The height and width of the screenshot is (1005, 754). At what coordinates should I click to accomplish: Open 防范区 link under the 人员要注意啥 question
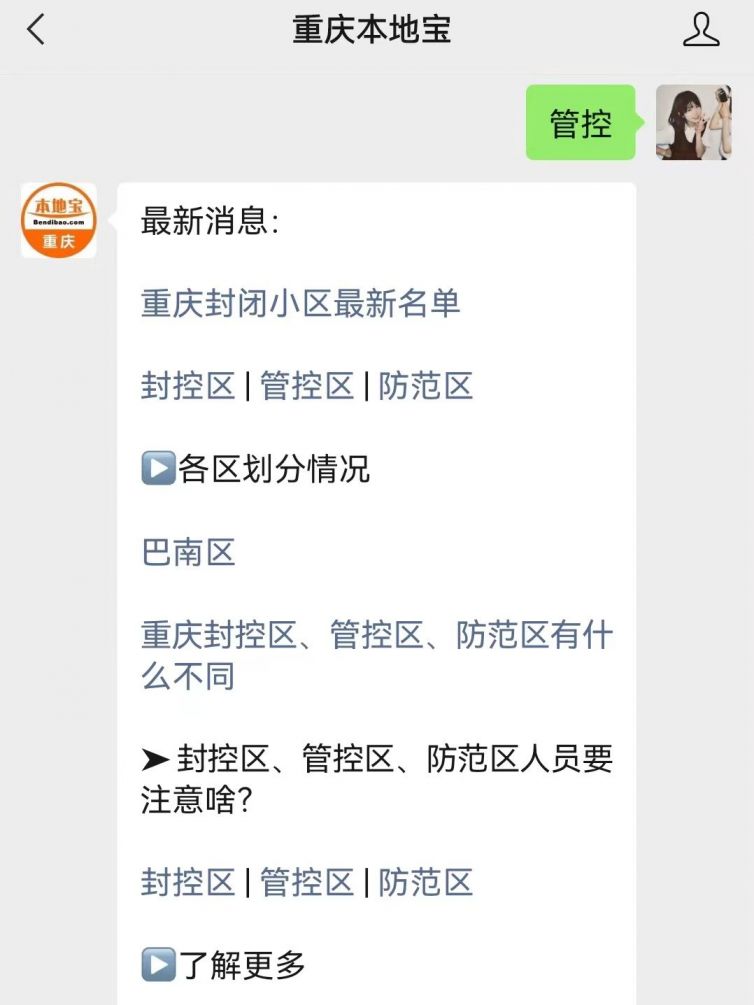(425, 882)
